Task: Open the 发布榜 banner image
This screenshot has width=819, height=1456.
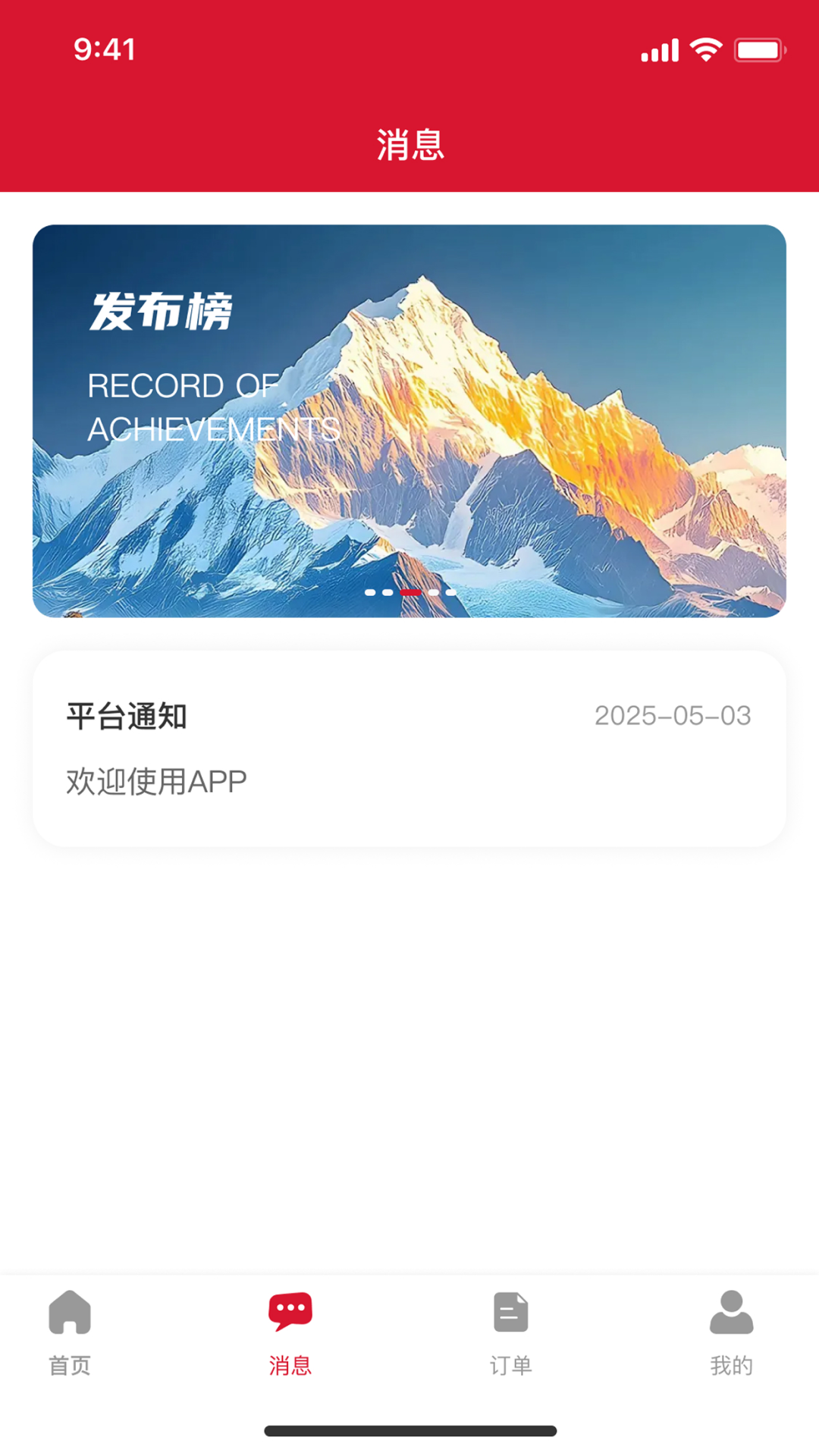Action: coord(409,421)
